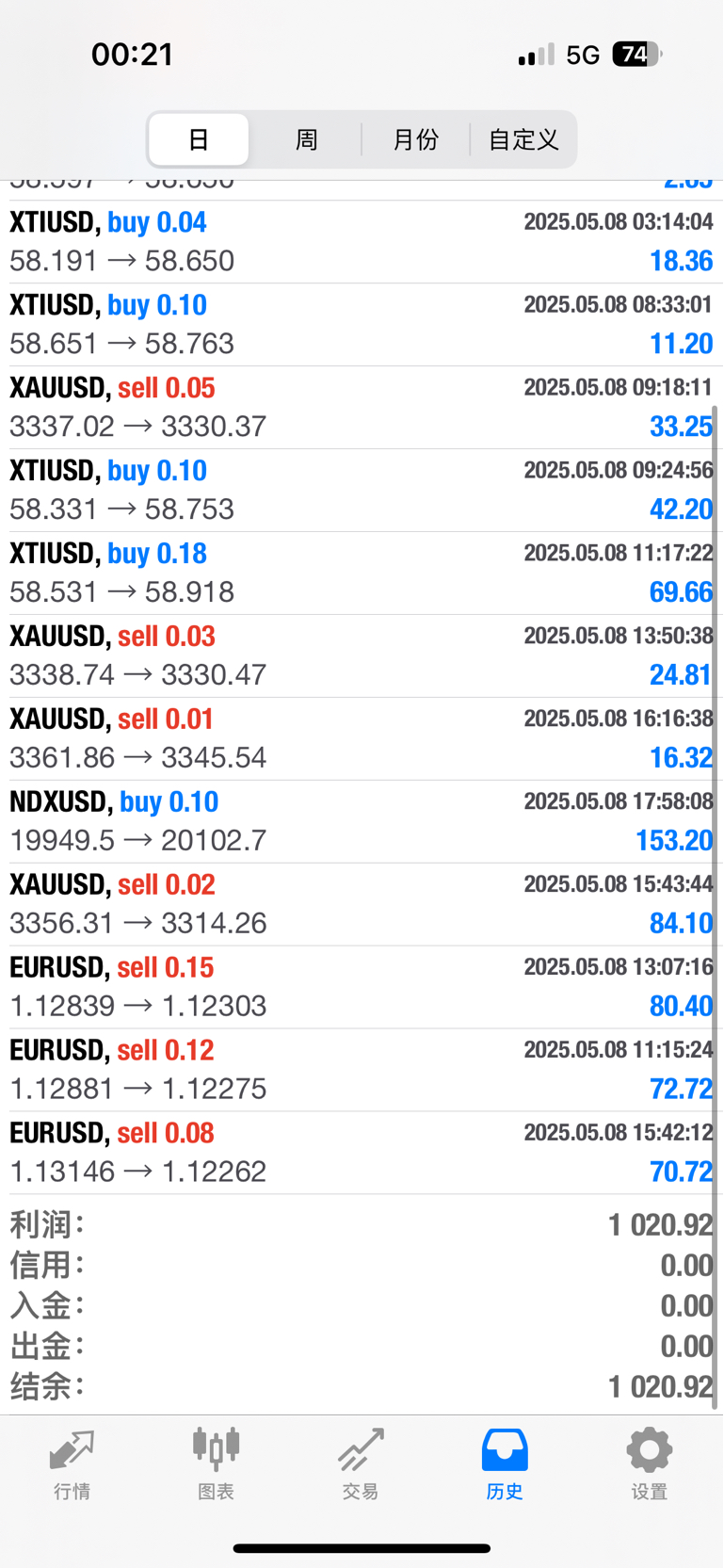
Task: Expand the EURUSD sell 0.12 trade
Action: [x=362, y=1070]
